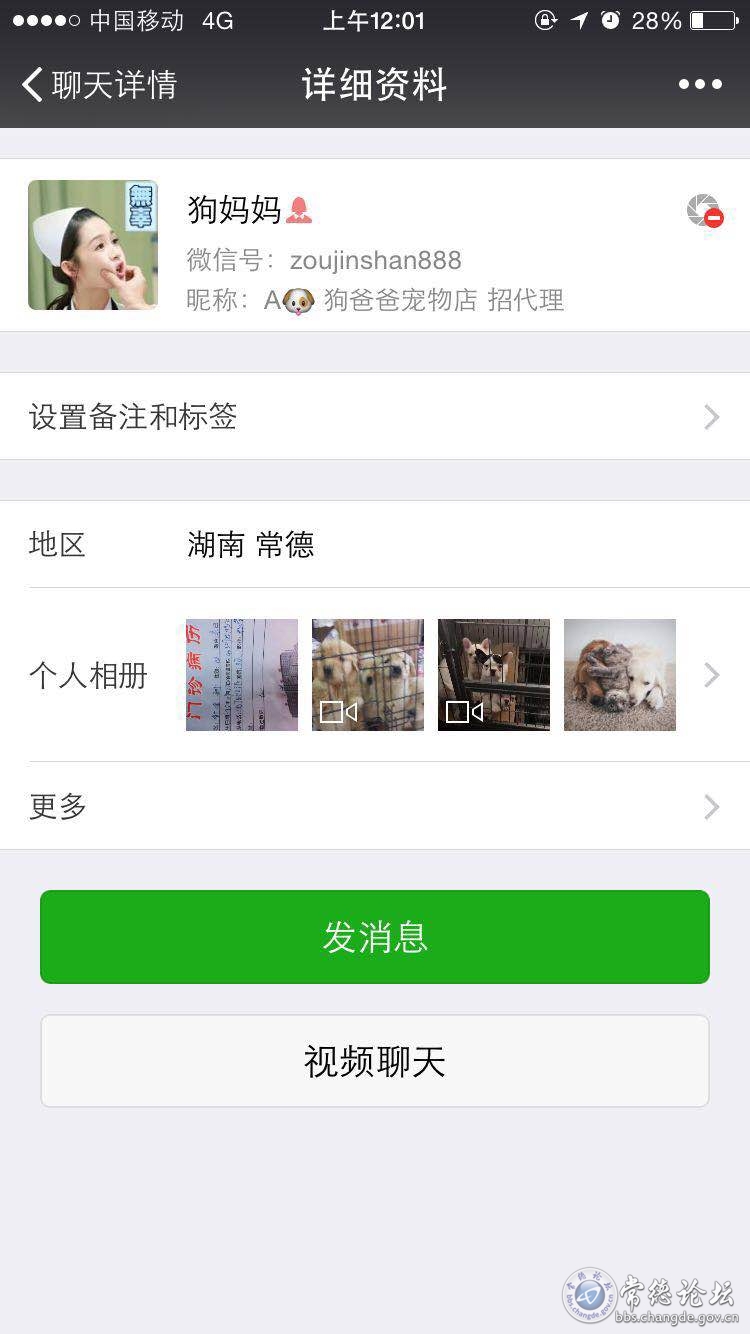Go back to 聊天详情

pyautogui.click(x=98, y=85)
